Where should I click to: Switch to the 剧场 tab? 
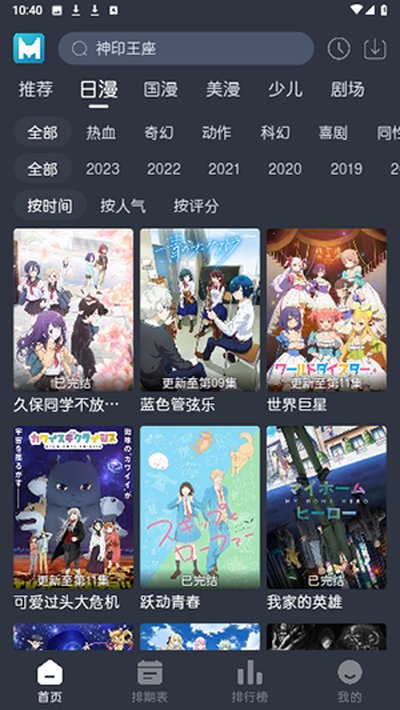tap(347, 89)
